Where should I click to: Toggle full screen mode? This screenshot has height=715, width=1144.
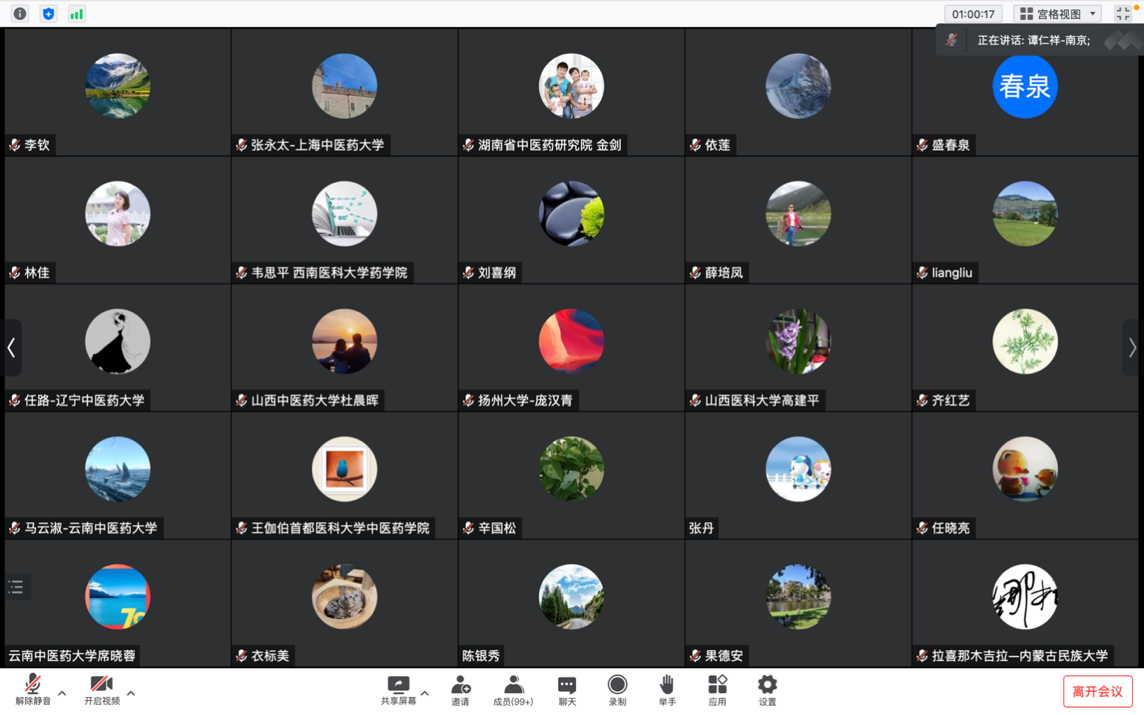pos(1123,14)
